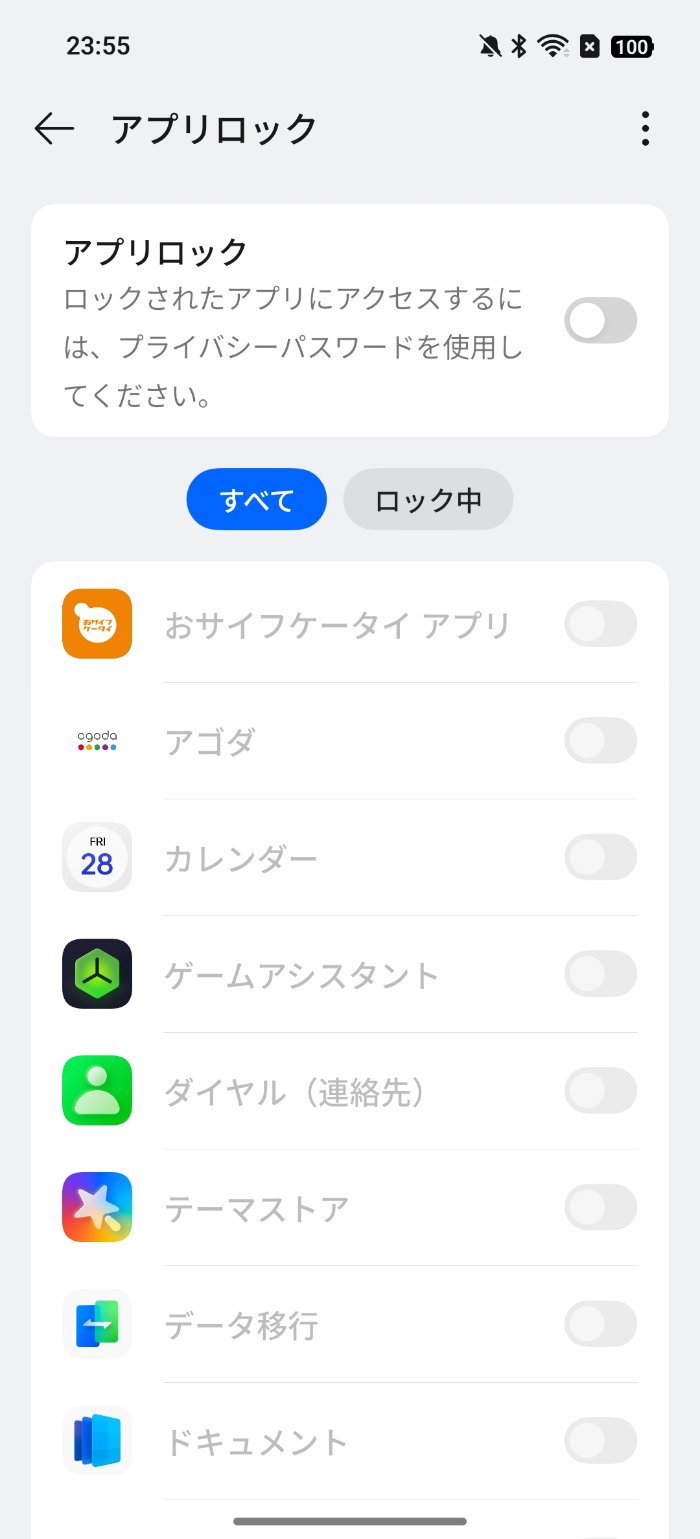700x1539 pixels.
Task: Enable lock for ダイヤル（連絡先）
Action: [600, 1091]
